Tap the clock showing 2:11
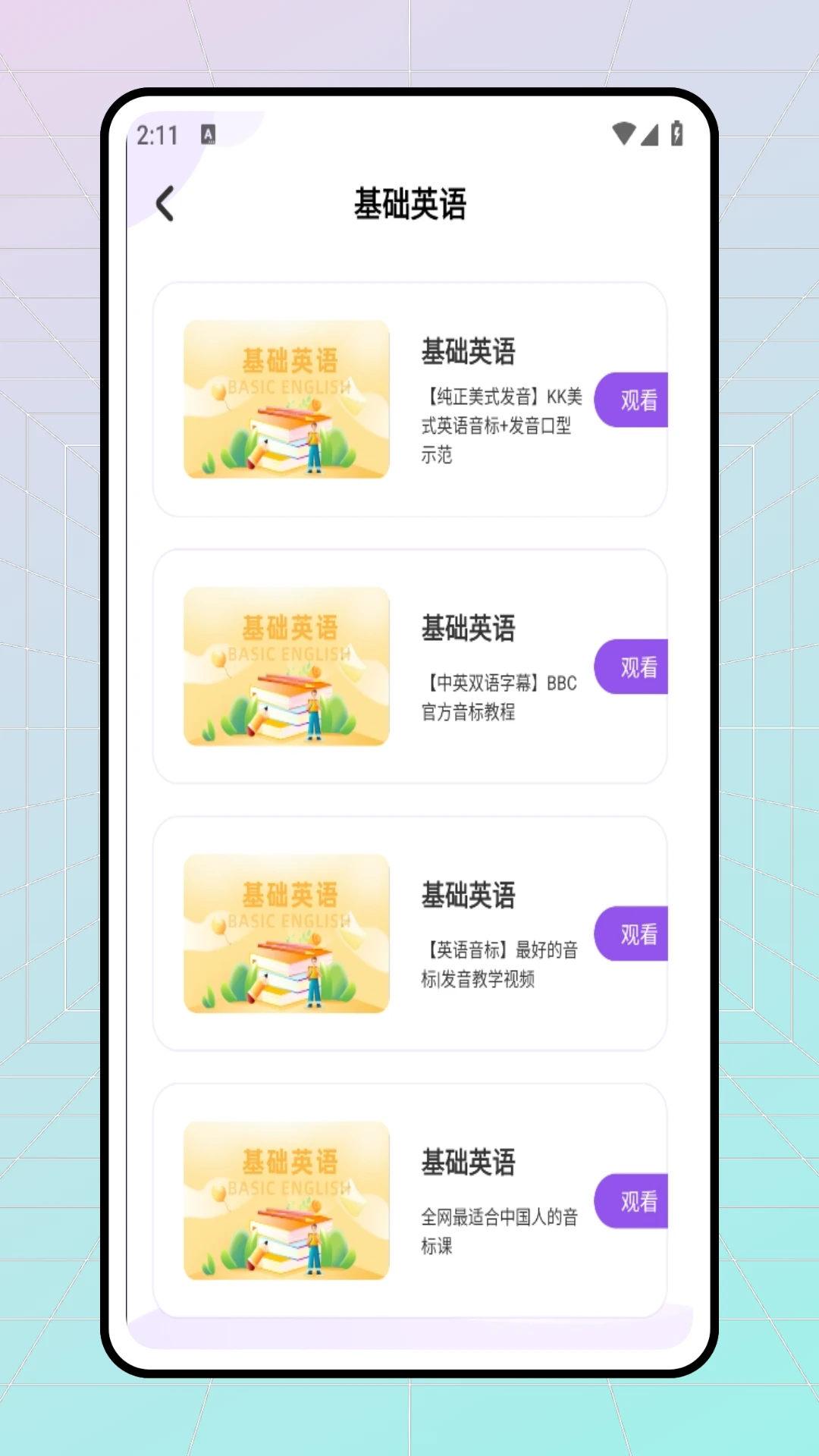The width and height of the screenshot is (819, 1456). click(x=157, y=135)
